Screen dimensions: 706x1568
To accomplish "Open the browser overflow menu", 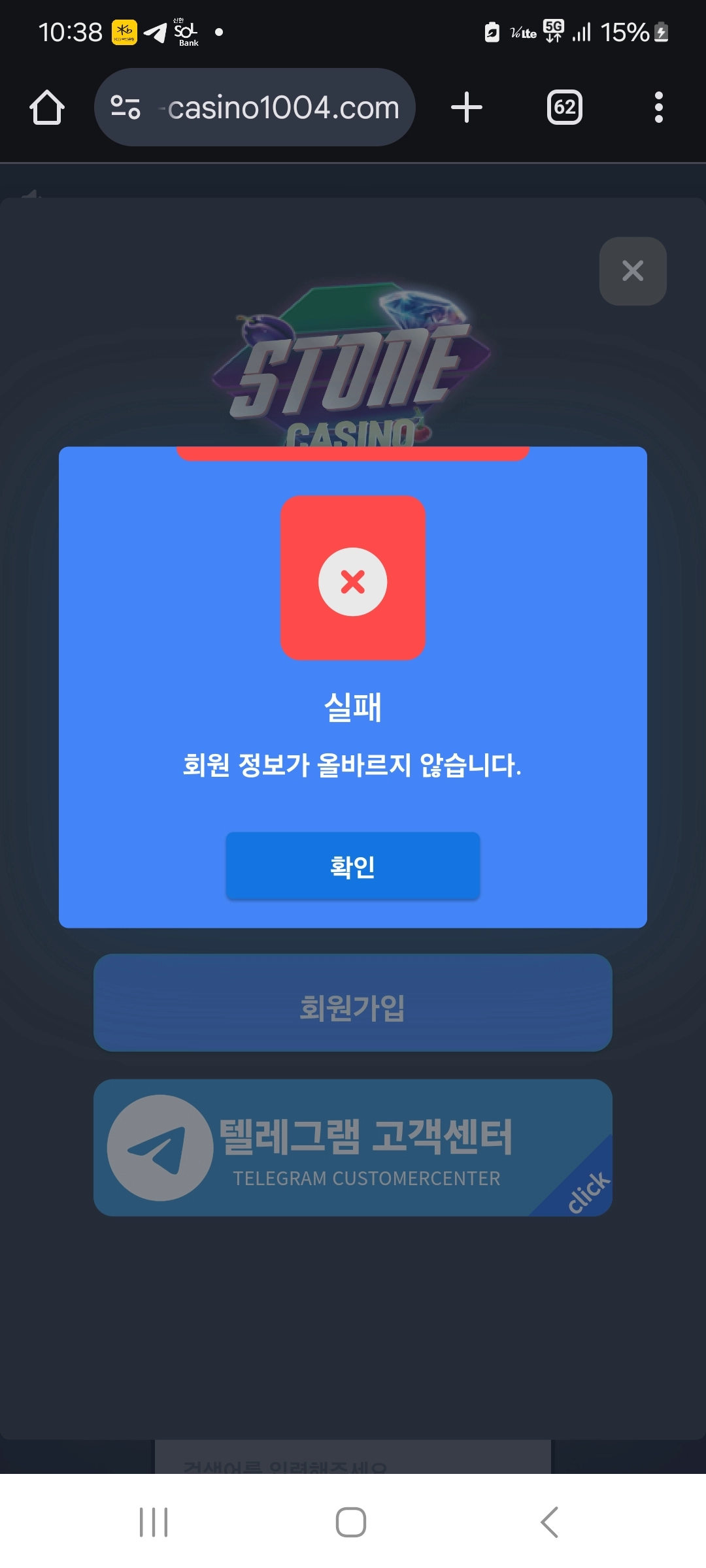I will coord(658,107).
